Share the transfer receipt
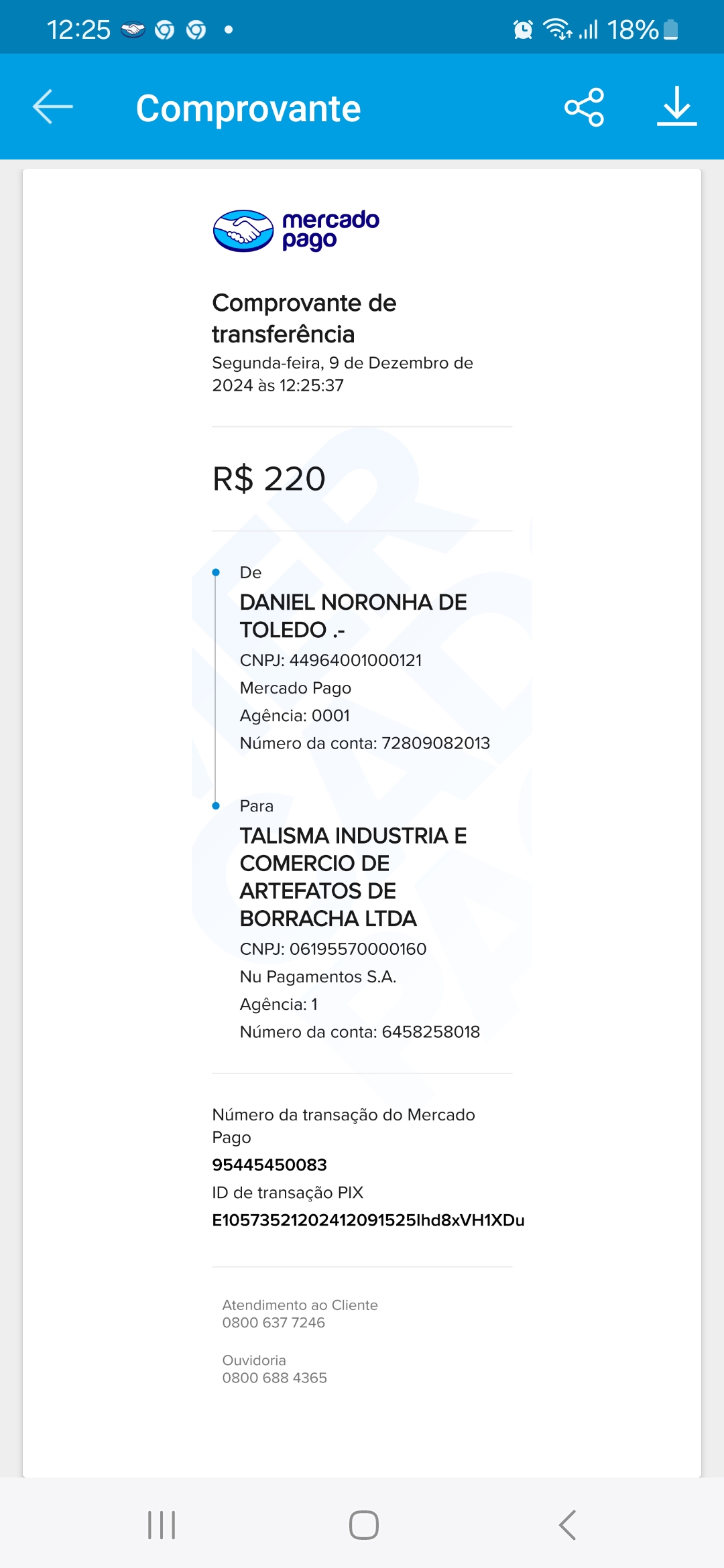The width and height of the screenshot is (724, 1568). (584, 107)
